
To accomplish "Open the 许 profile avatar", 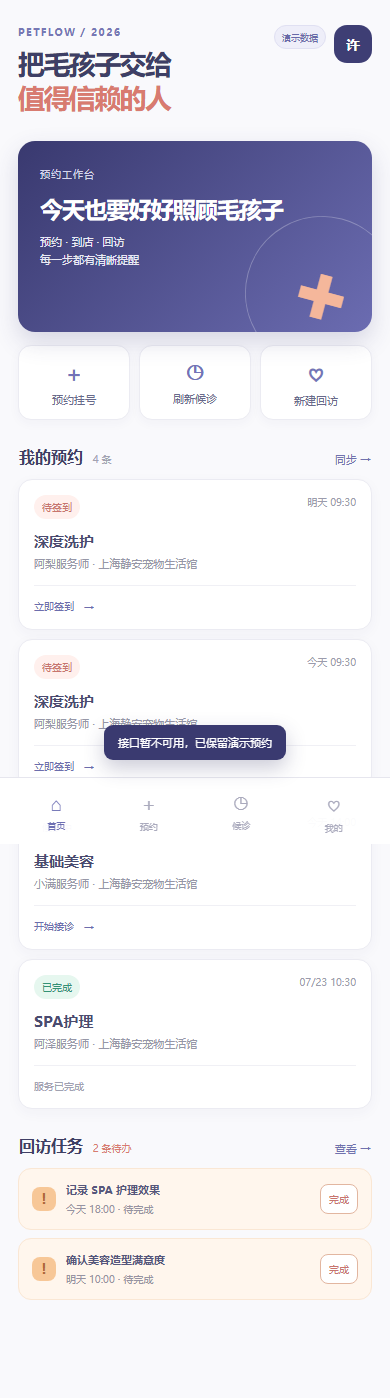I will point(352,44).
